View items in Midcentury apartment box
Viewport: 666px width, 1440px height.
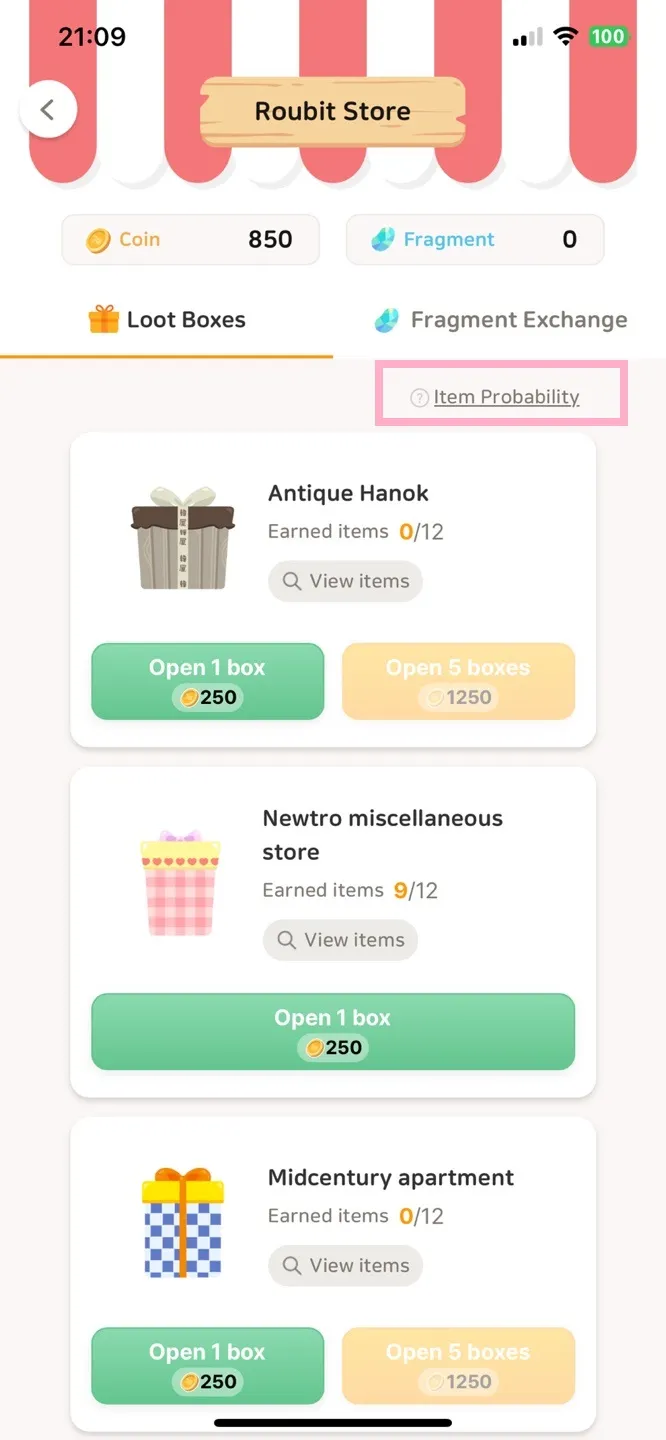coord(346,1265)
